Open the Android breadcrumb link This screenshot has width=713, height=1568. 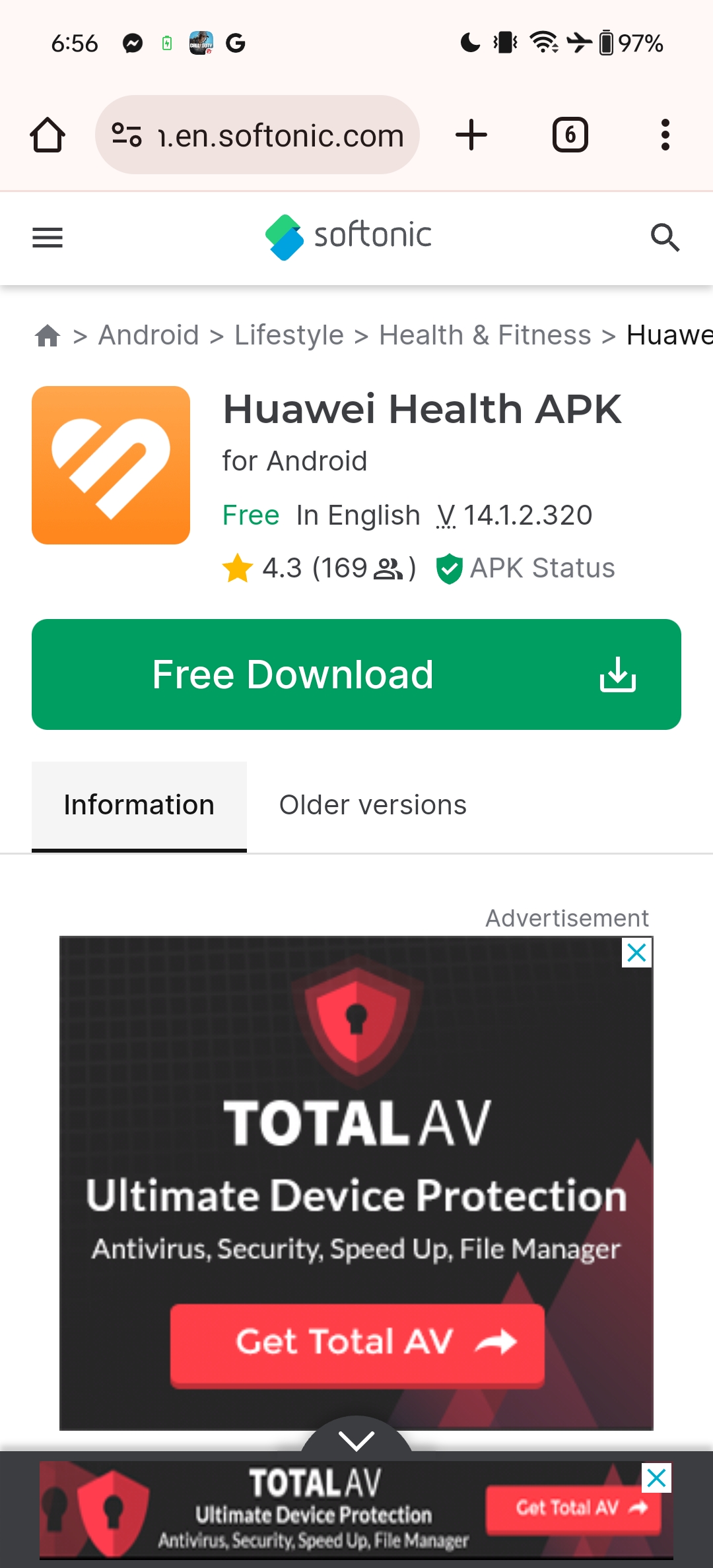149,335
